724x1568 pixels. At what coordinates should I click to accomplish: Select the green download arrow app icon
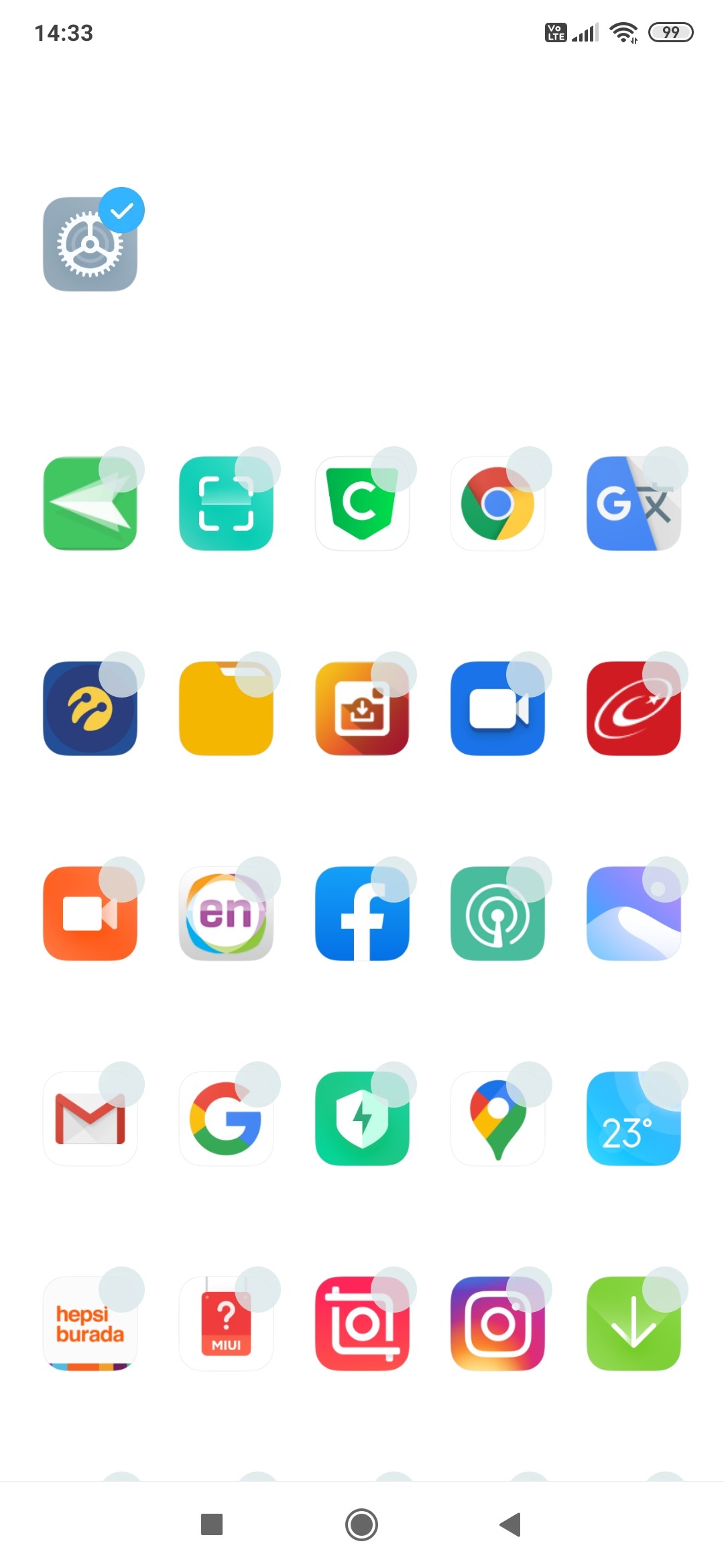coord(633,1323)
